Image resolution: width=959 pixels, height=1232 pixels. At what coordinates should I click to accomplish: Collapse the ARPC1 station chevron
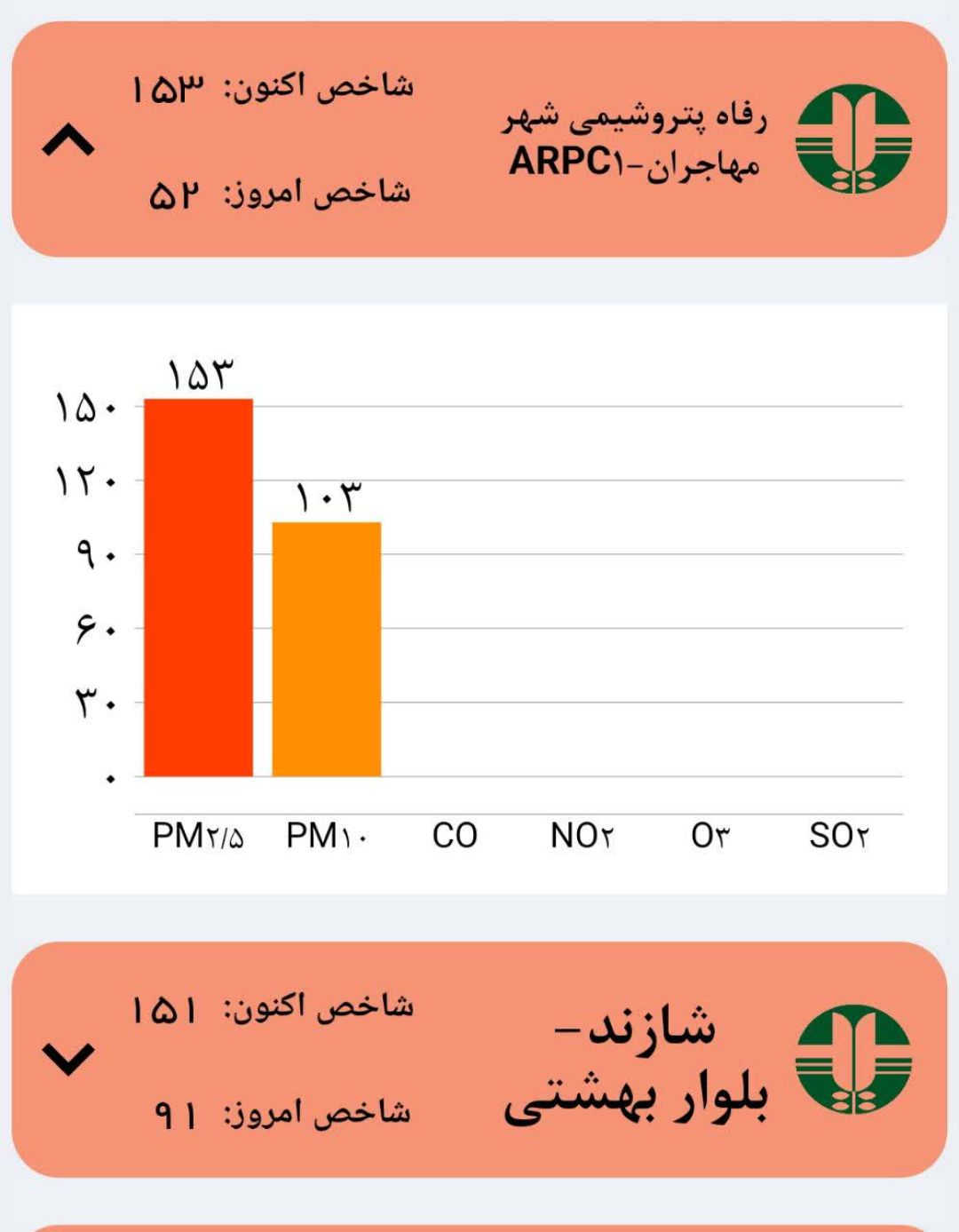(x=68, y=141)
